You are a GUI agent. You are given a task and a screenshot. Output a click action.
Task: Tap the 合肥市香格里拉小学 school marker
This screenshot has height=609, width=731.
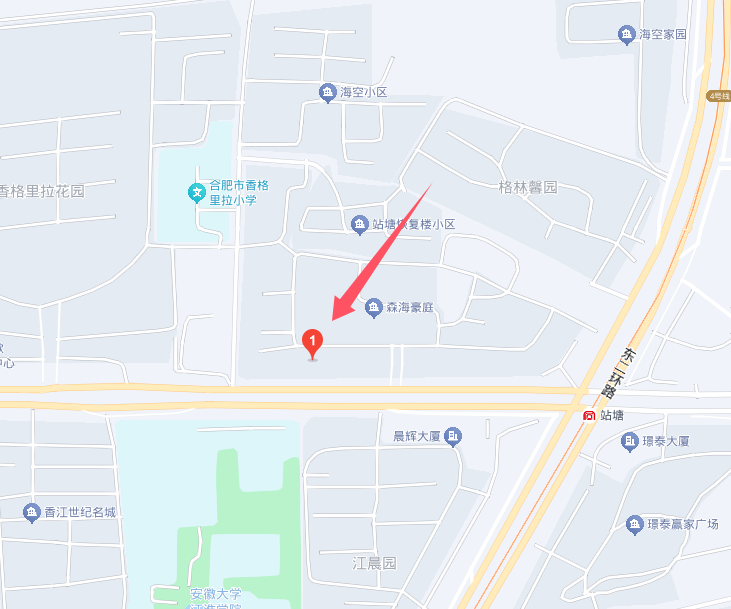tap(197, 192)
